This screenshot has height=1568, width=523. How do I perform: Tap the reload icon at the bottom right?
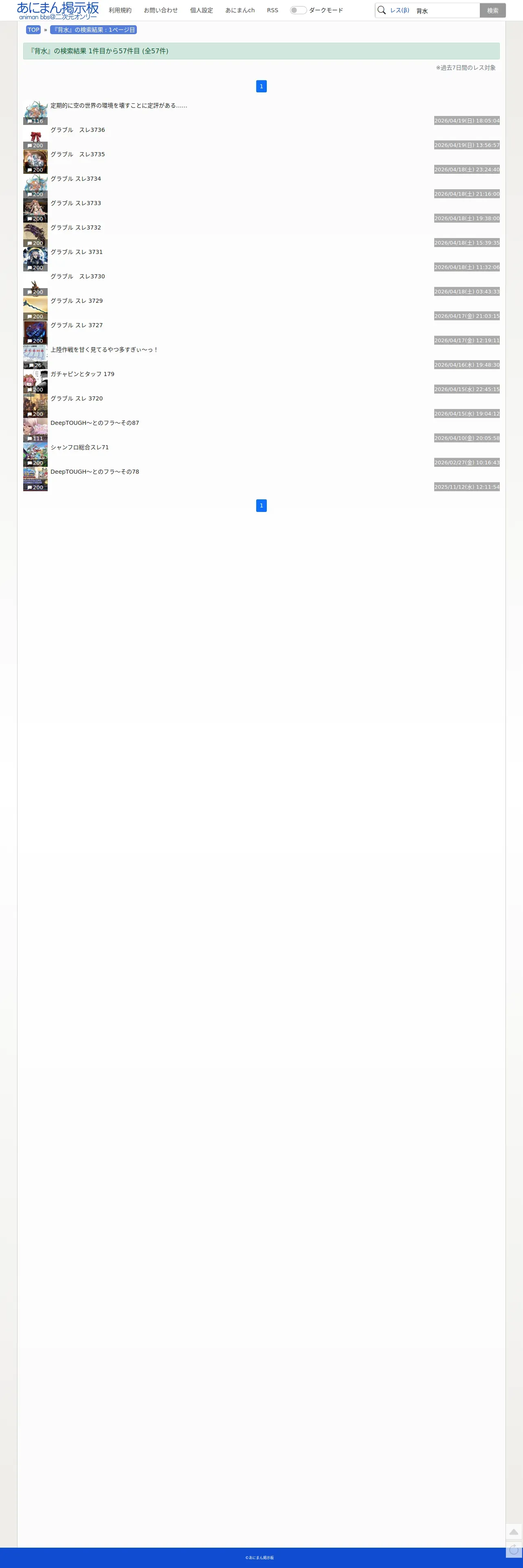coord(514,1549)
